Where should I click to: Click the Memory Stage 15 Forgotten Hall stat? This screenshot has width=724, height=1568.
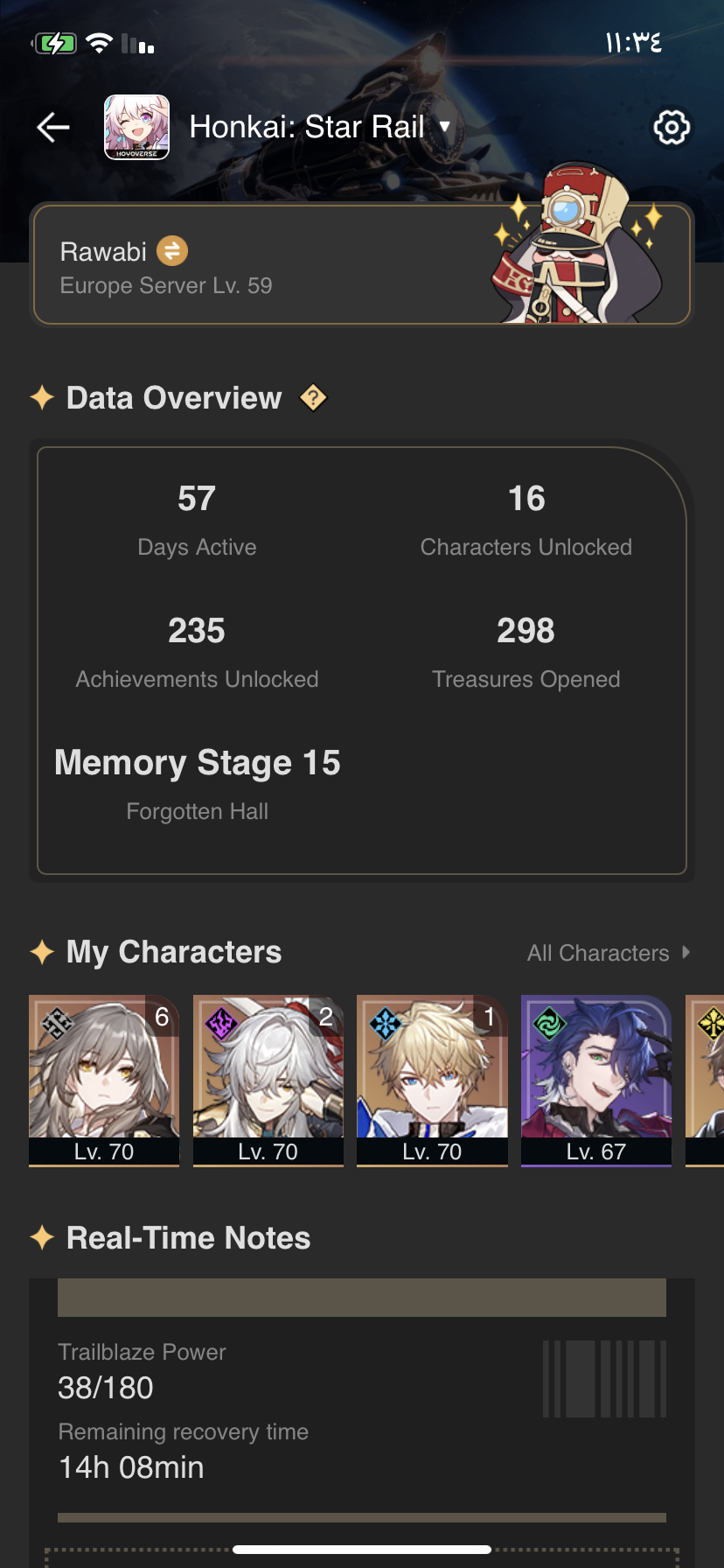click(197, 781)
